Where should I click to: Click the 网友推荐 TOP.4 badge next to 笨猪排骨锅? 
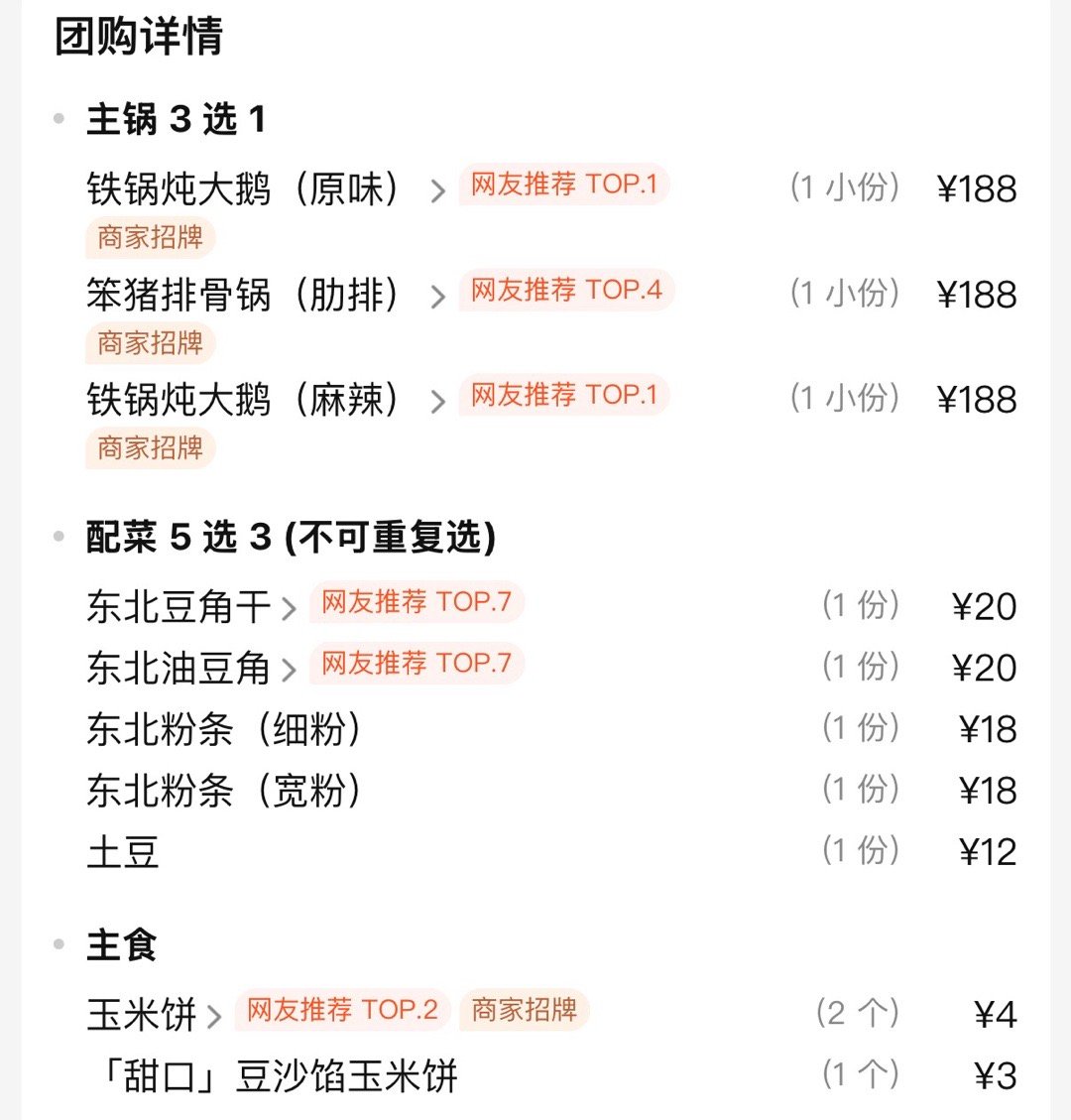pos(563,293)
